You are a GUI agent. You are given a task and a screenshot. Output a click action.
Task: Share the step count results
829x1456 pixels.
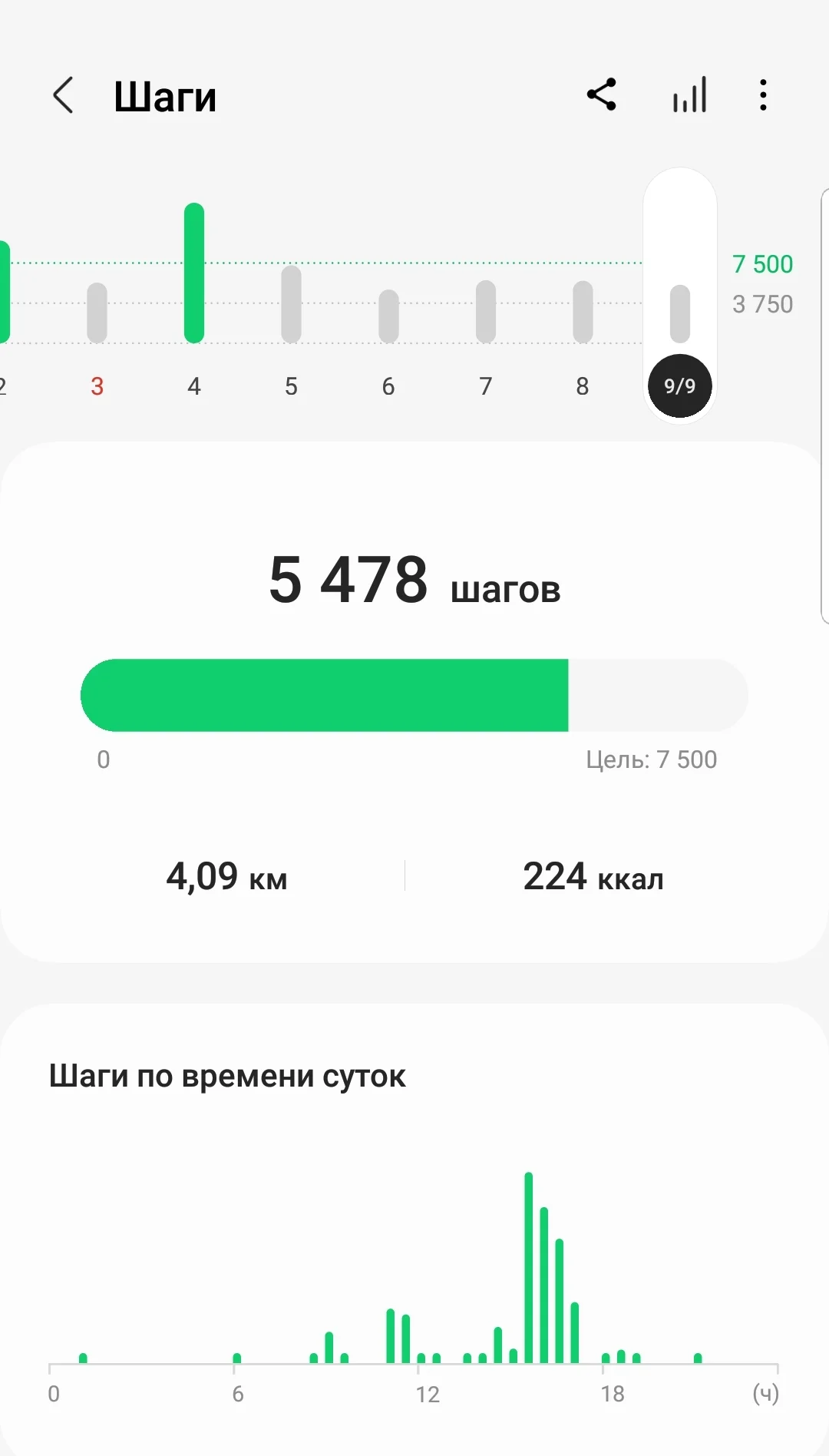click(602, 95)
